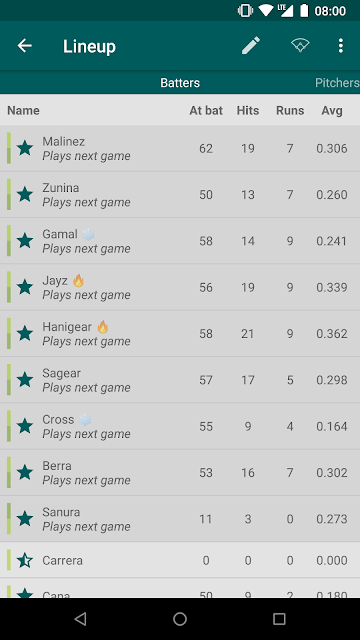The image size is (360, 640).
Task: Open Zunina's player details
Action: [180, 195]
